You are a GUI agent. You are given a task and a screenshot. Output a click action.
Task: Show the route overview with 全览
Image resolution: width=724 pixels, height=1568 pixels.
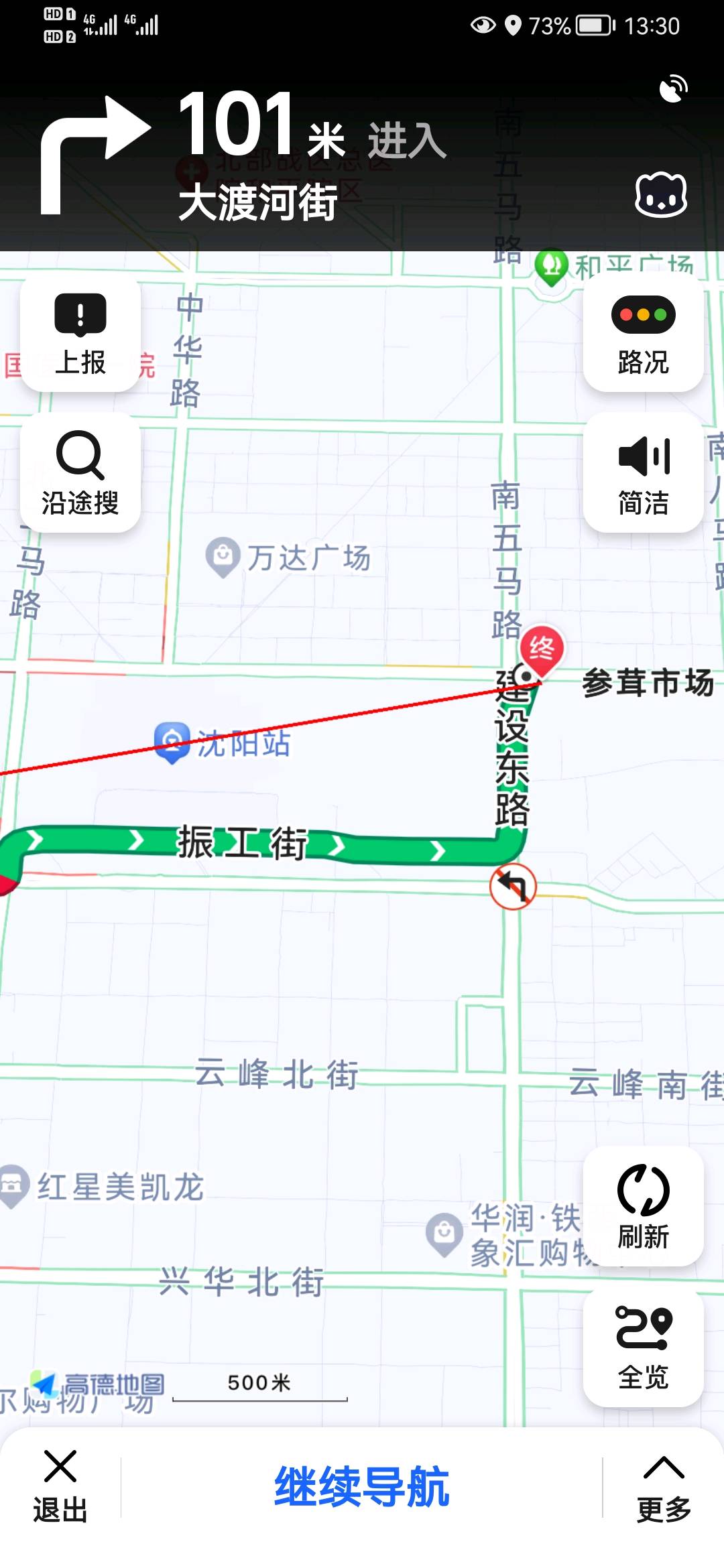point(643,1348)
